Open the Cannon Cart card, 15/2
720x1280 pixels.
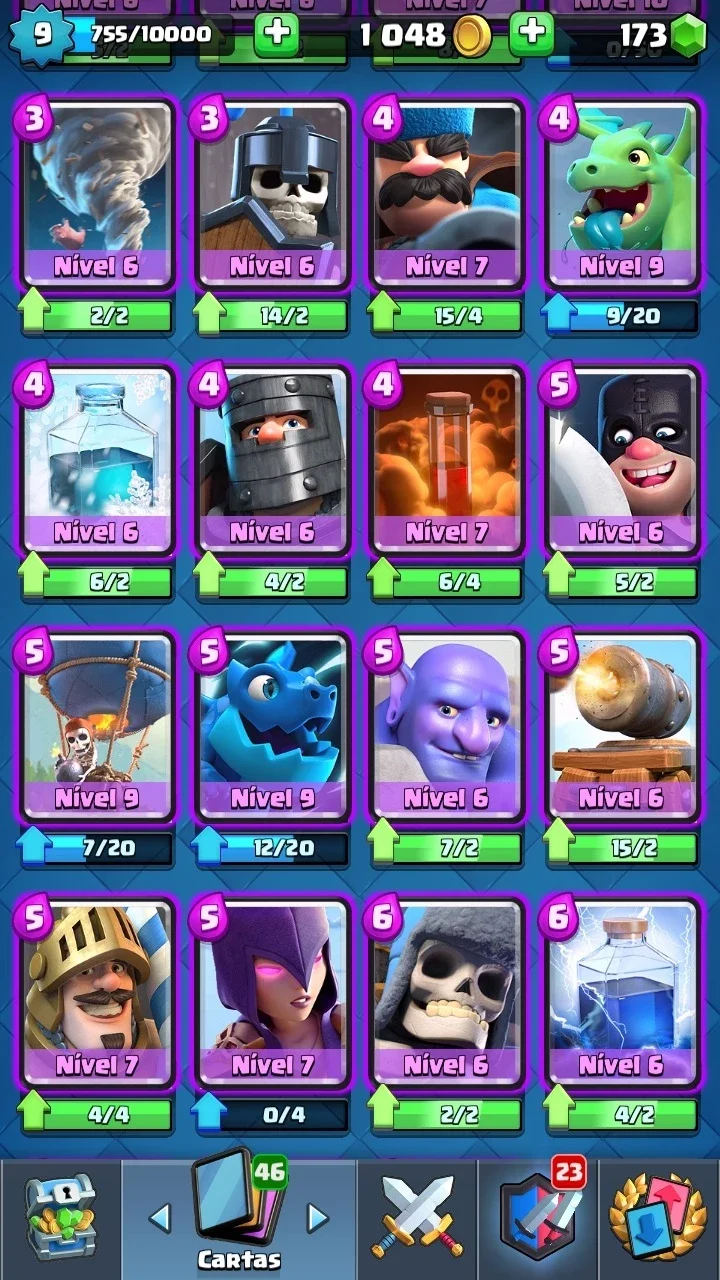click(621, 727)
